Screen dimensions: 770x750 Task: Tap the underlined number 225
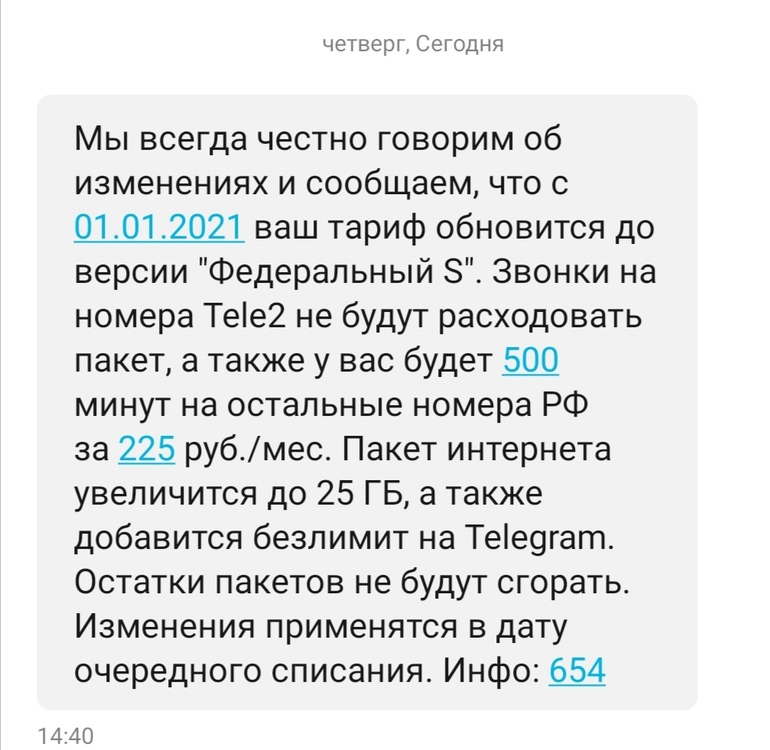point(147,449)
